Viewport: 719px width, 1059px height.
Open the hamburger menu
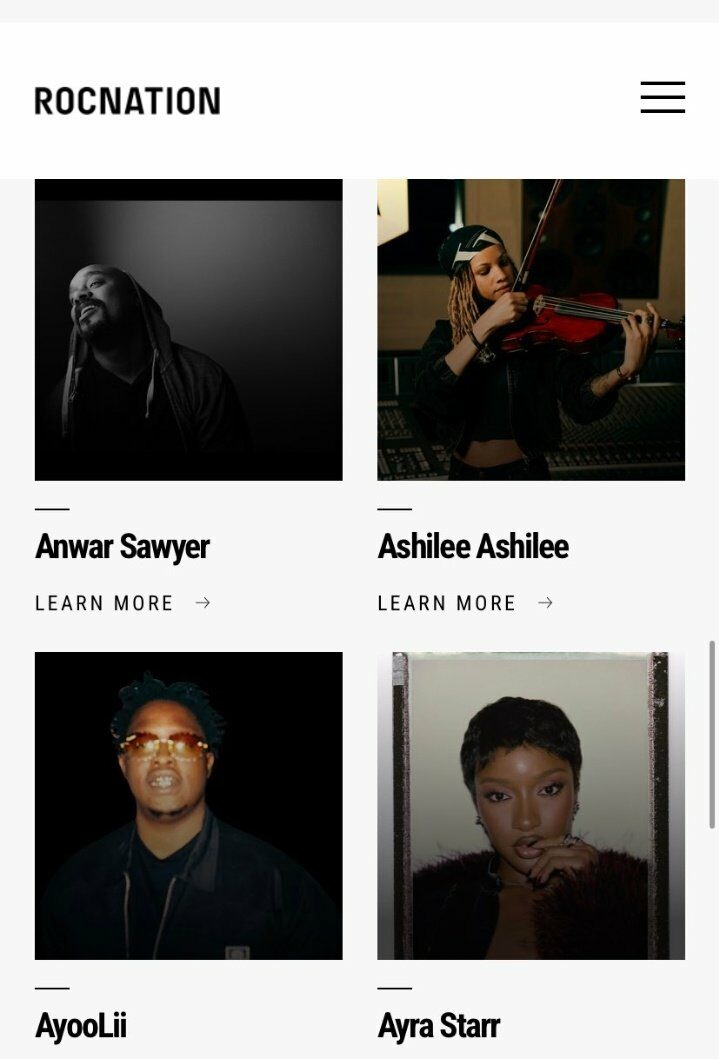(662, 98)
